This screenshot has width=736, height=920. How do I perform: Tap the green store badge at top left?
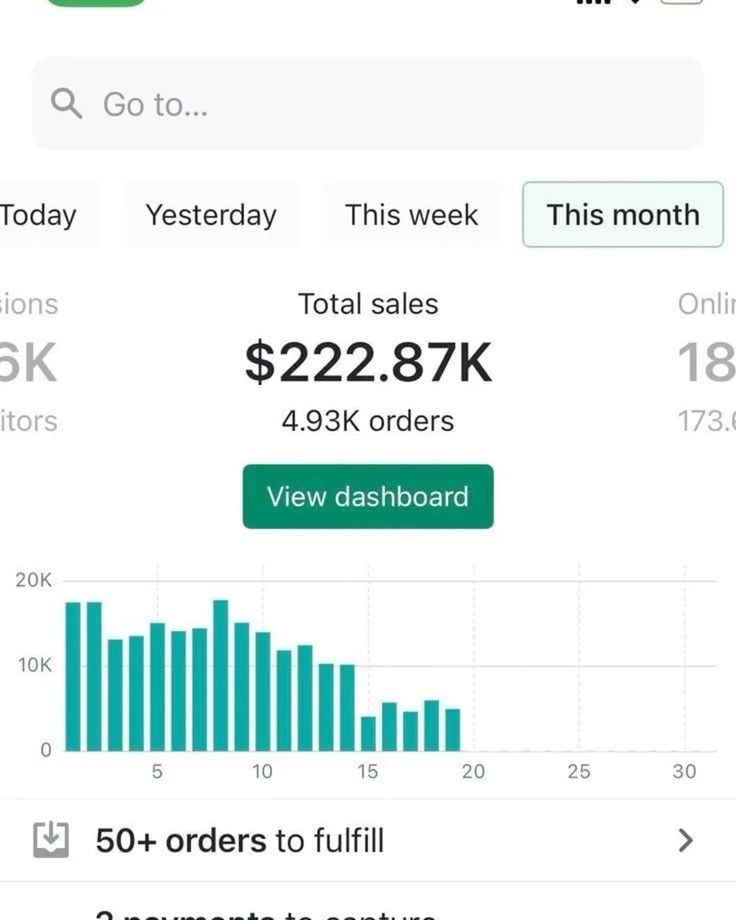(95, 5)
